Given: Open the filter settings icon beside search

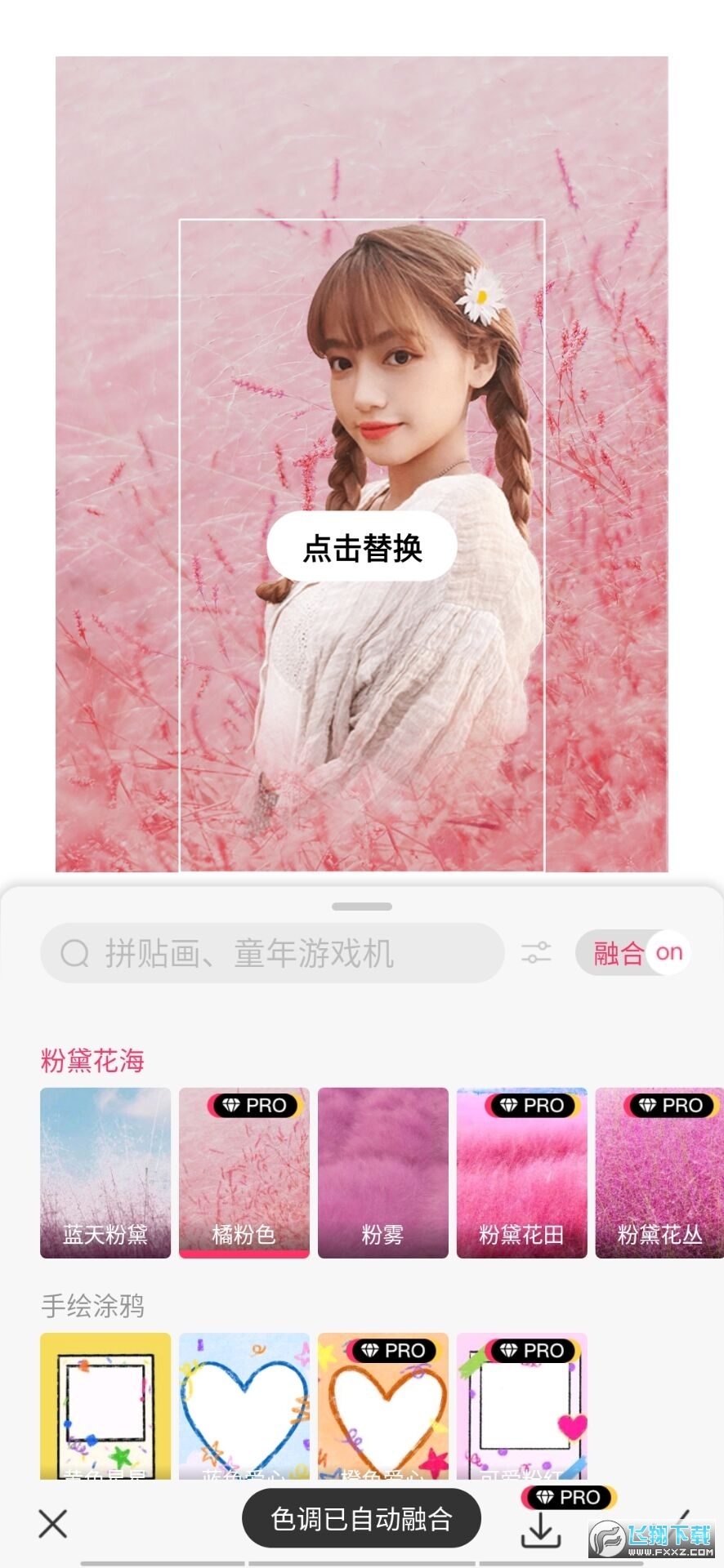Looking at the screenshot, I should click(536, 953).
